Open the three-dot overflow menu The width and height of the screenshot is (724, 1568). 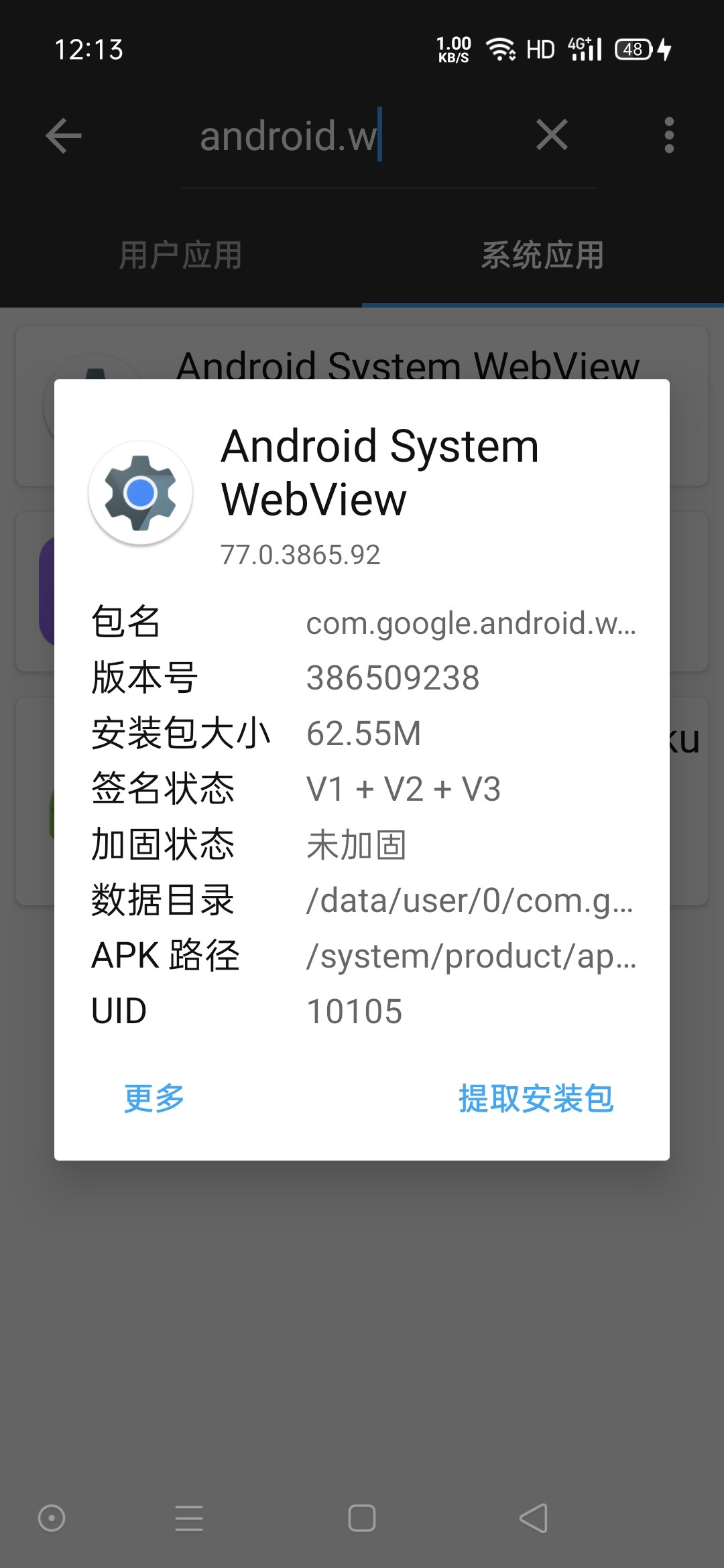668,135
